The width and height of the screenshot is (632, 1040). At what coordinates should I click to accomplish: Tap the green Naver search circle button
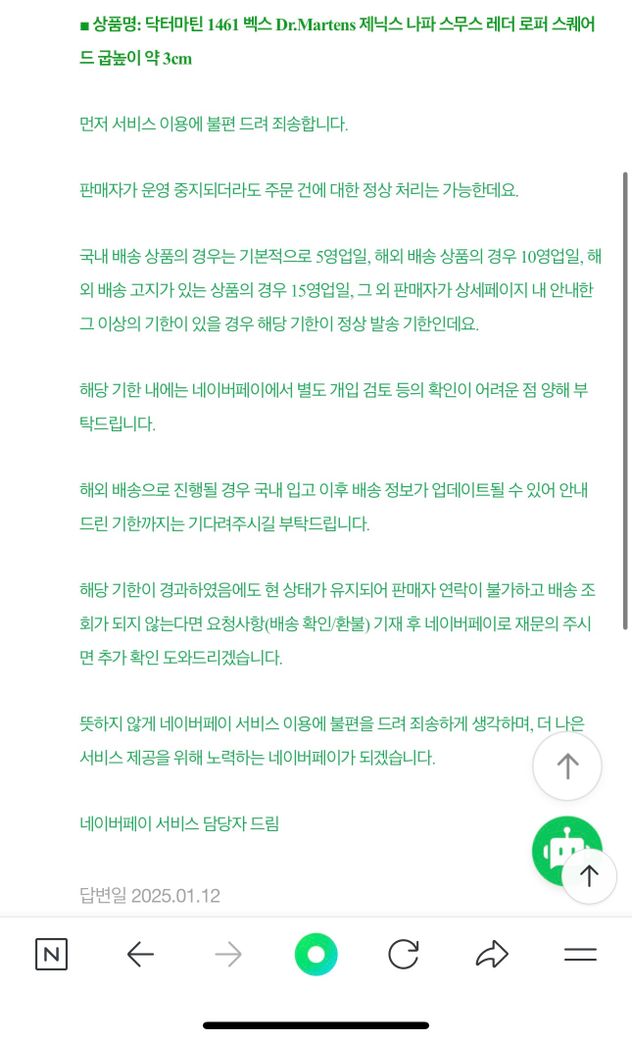click(316, 955)
